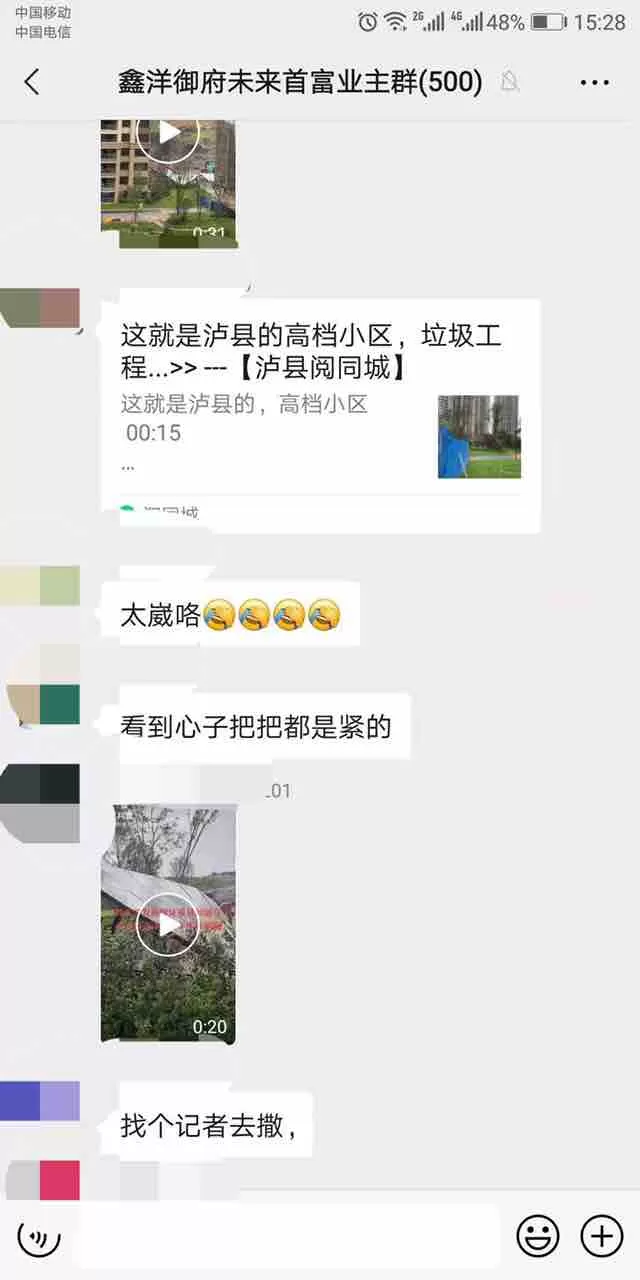
Task: View profile of sender of 找个记者去撒
Action: (x=40, y=1100)
